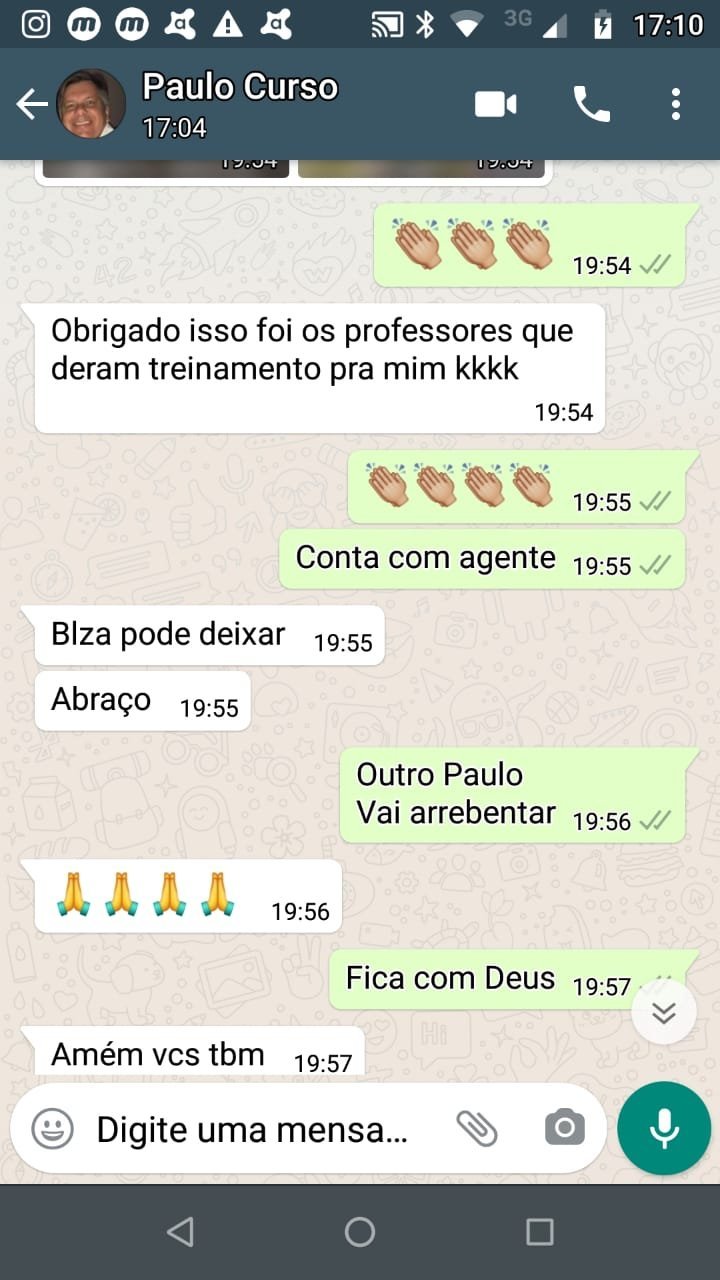Open Paulo Curso contact info
Screen dimensions: 720x1280
pos(240,103)
